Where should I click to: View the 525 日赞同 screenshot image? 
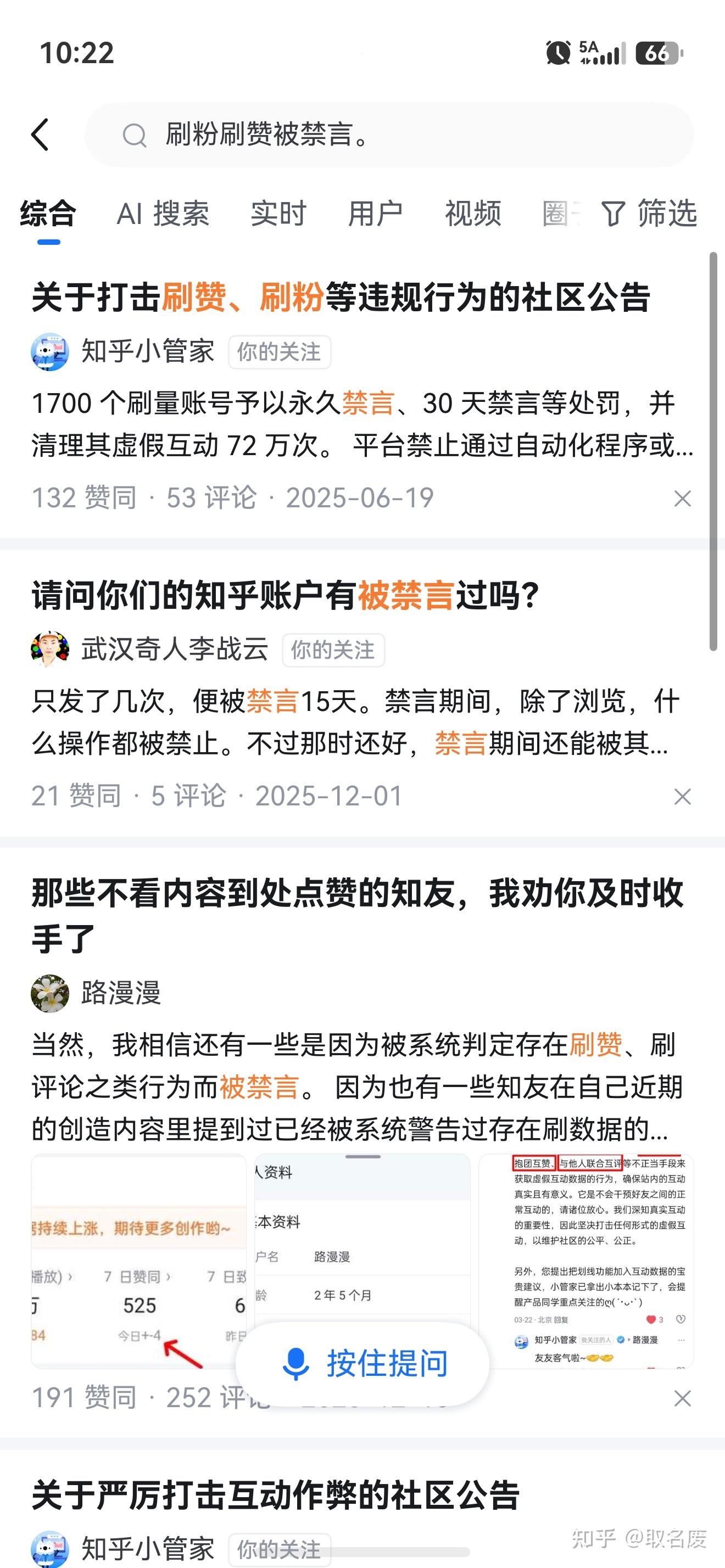(x=139, y=1261)
